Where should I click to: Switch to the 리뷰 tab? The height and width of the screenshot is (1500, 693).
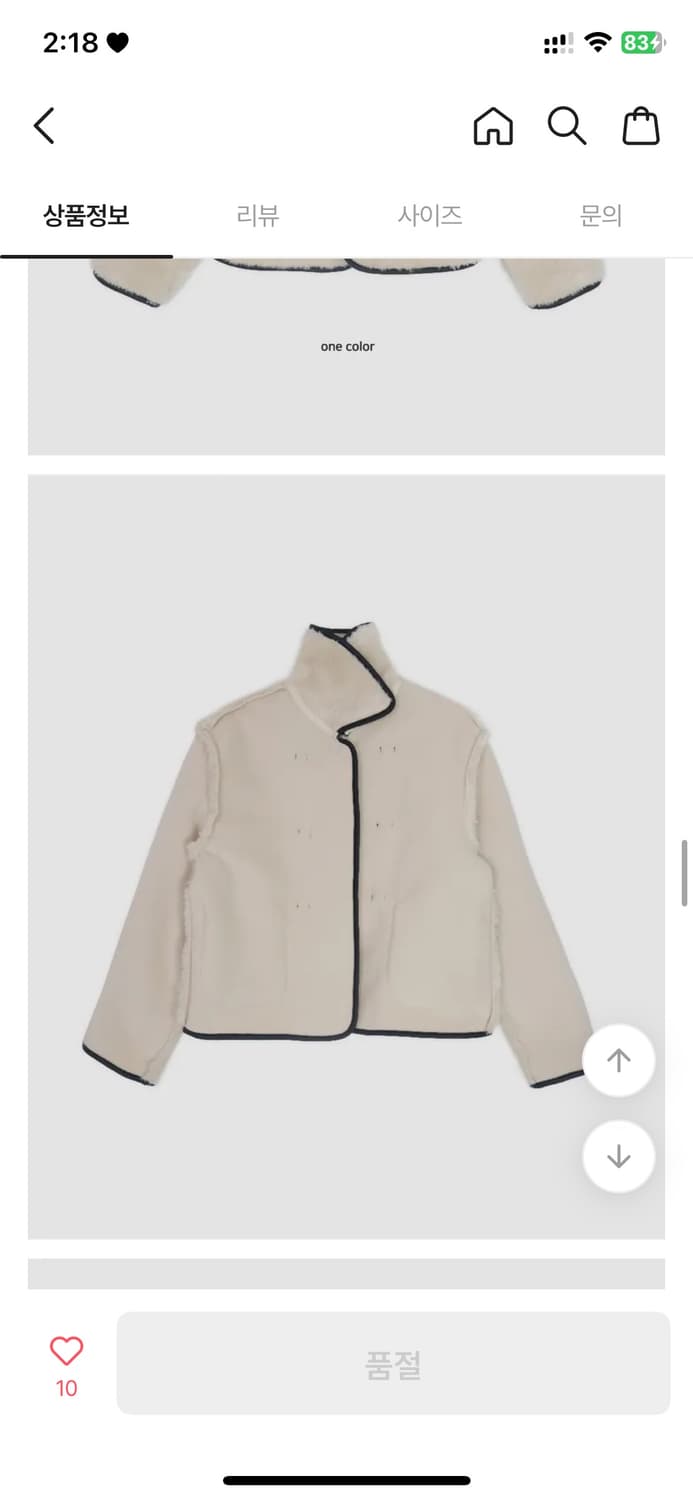(x=258, y=215)
